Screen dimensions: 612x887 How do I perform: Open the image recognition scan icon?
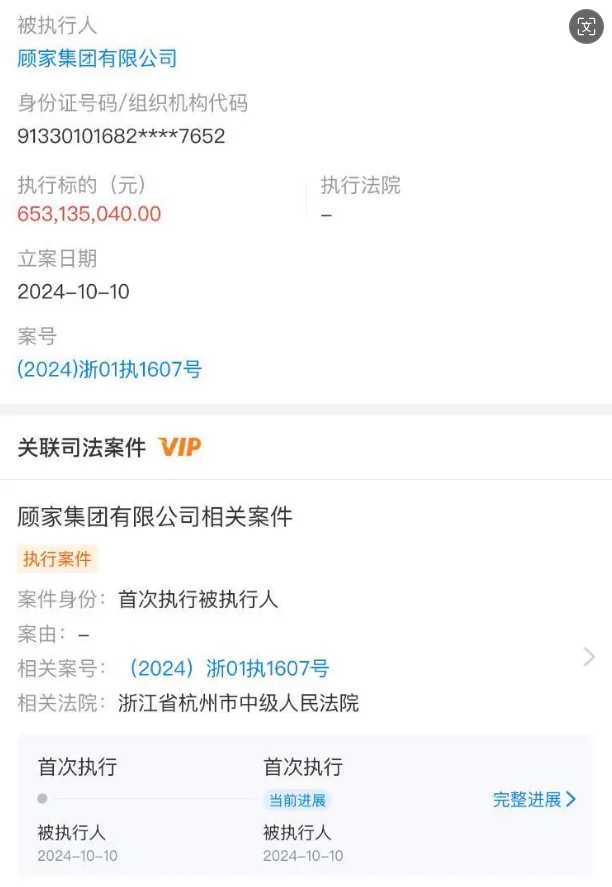[587, 27]
